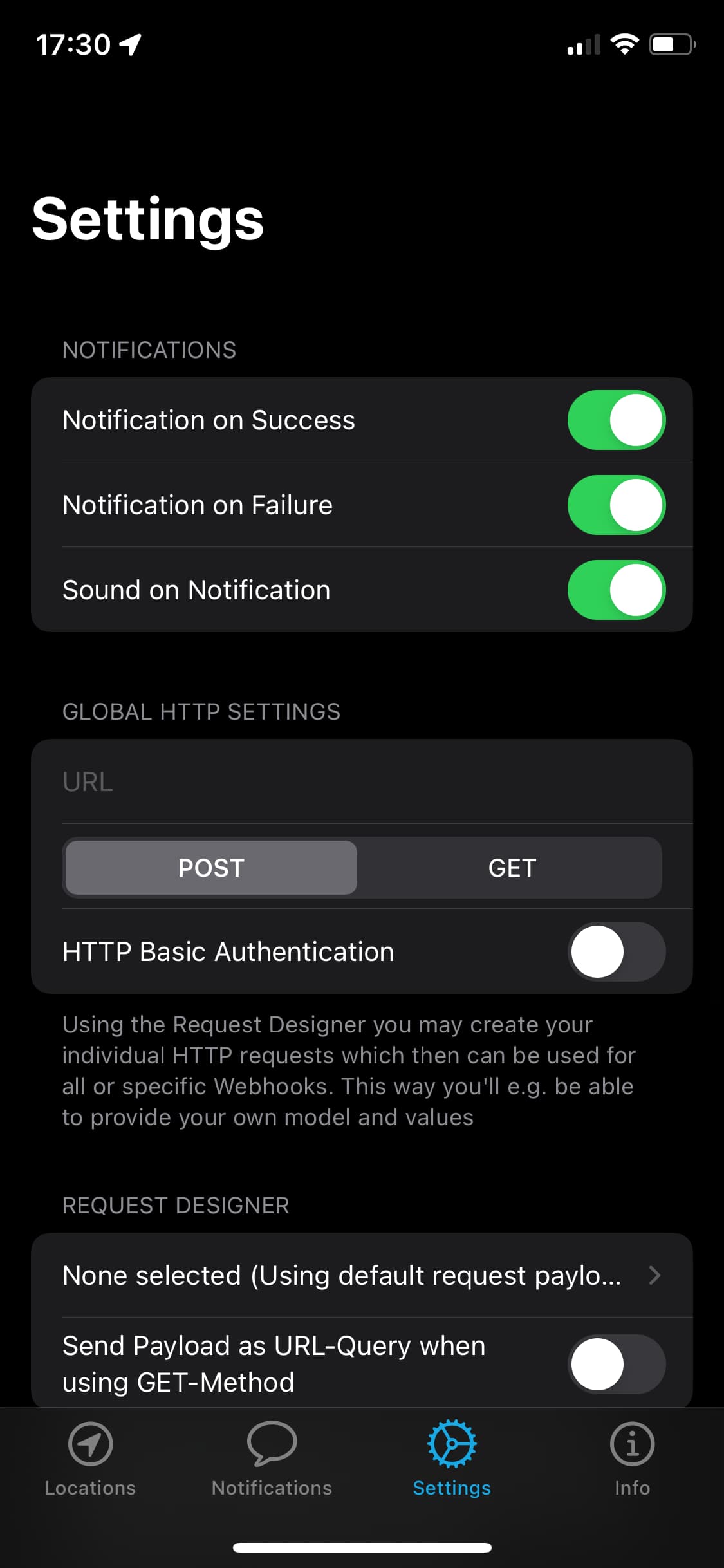Focus the URL text field
The height and width of the screenshot is (1568, 724).
coord(360,782)
